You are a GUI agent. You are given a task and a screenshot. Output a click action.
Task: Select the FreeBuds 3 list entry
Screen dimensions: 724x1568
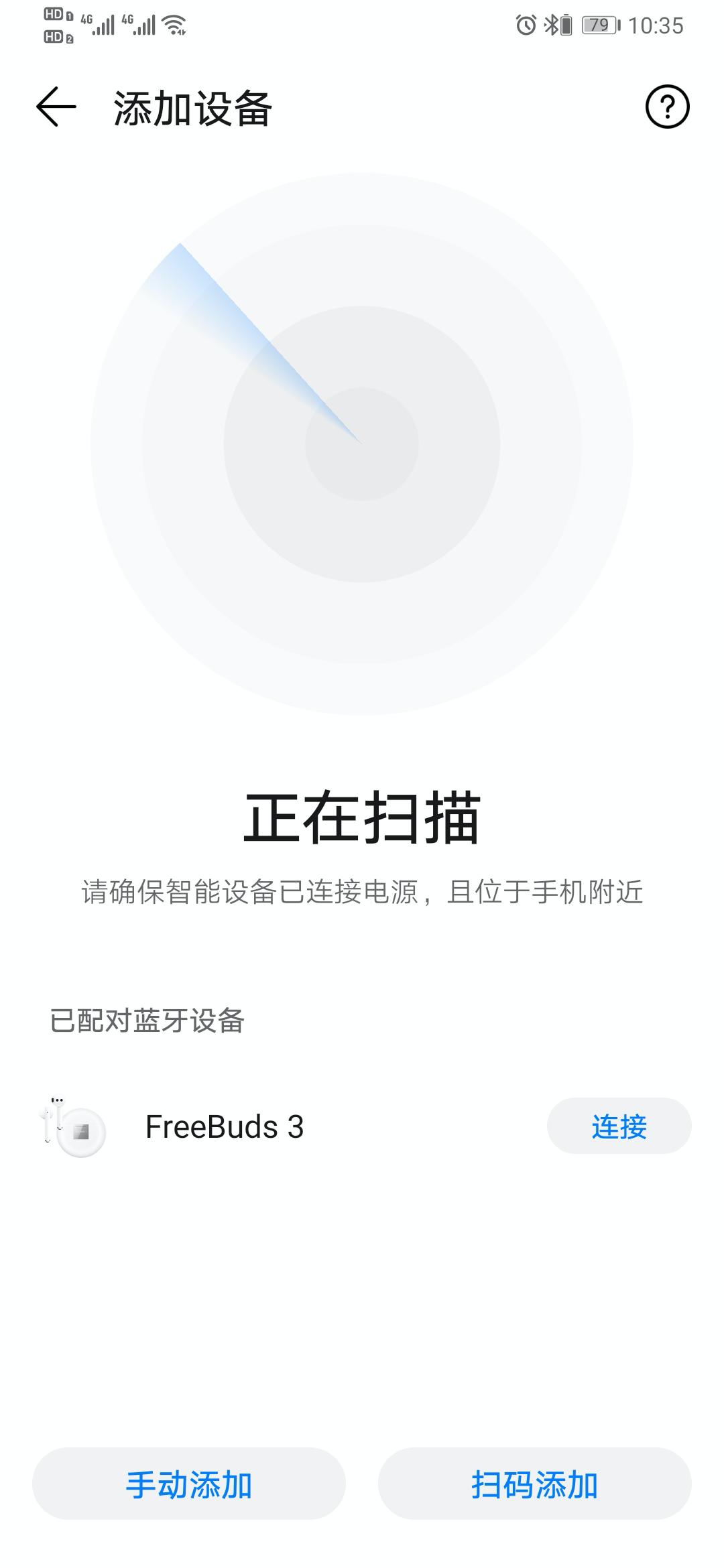tap(225, 1127)
